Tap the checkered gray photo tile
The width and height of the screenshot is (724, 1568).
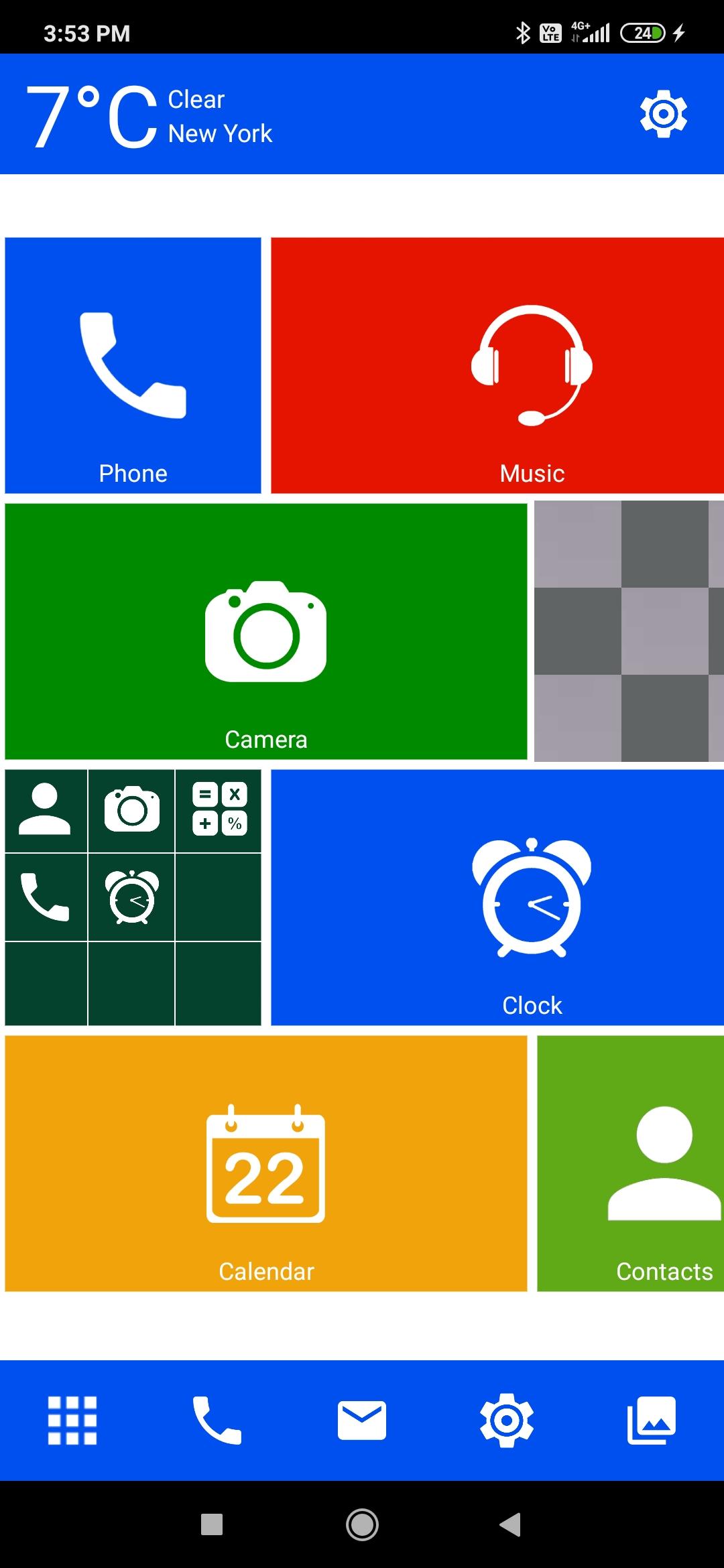(628, 631)
